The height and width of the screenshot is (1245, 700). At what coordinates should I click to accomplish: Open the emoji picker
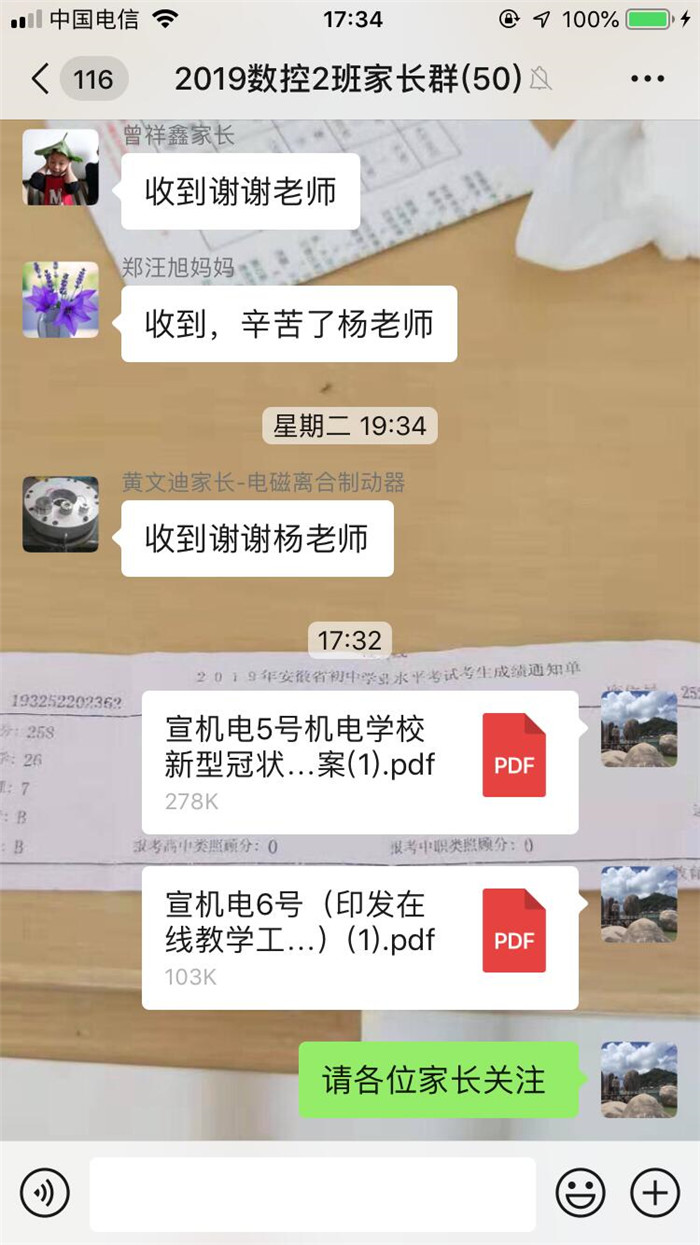(x=580, y=1192)
